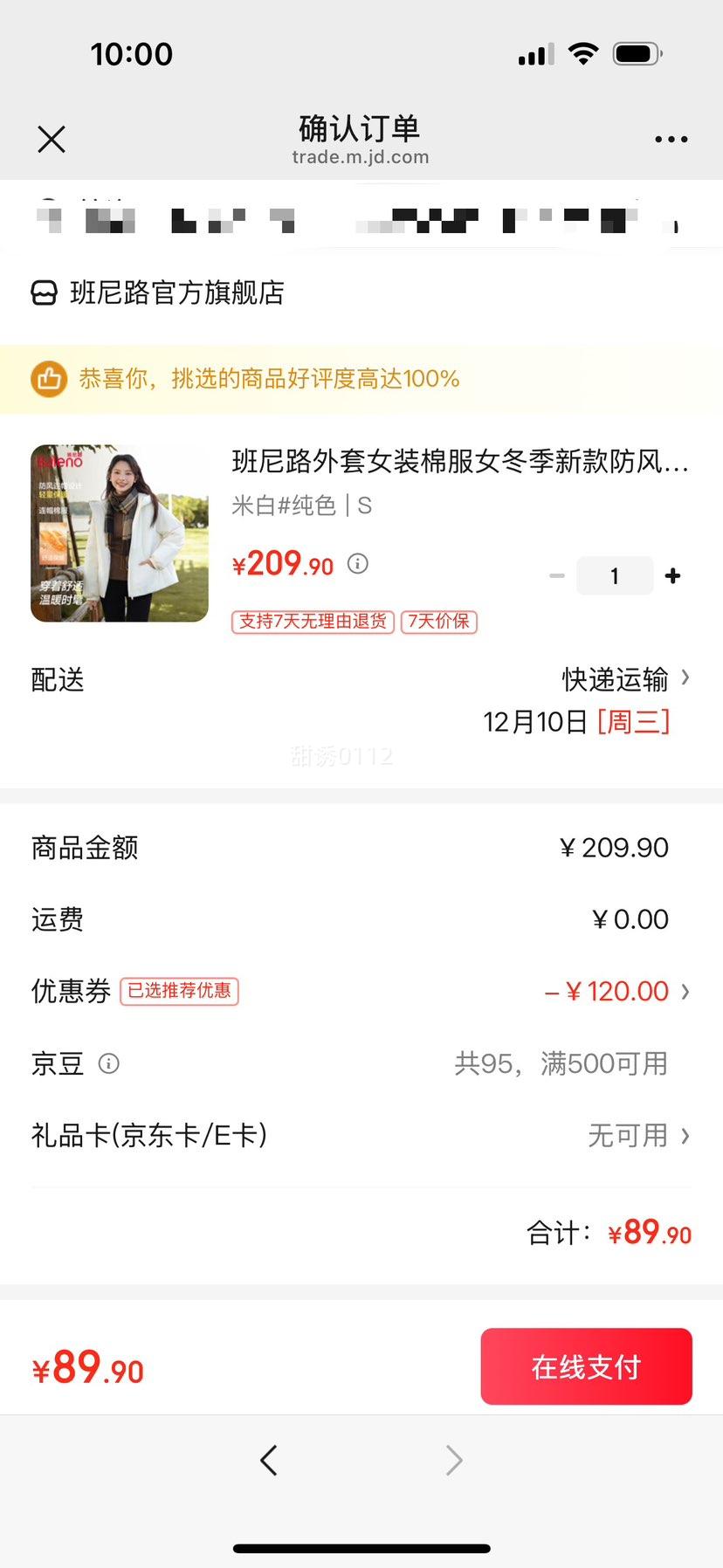Tap the jacket product thumbnail

point(120,533)
